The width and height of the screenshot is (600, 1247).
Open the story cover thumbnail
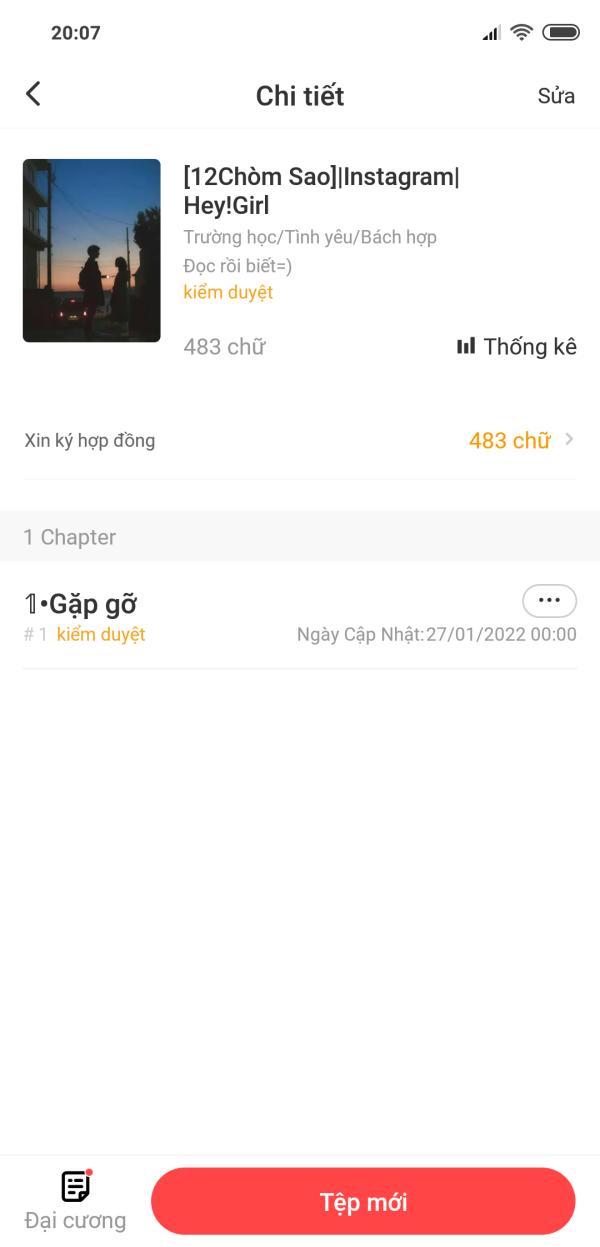[92, 251]
